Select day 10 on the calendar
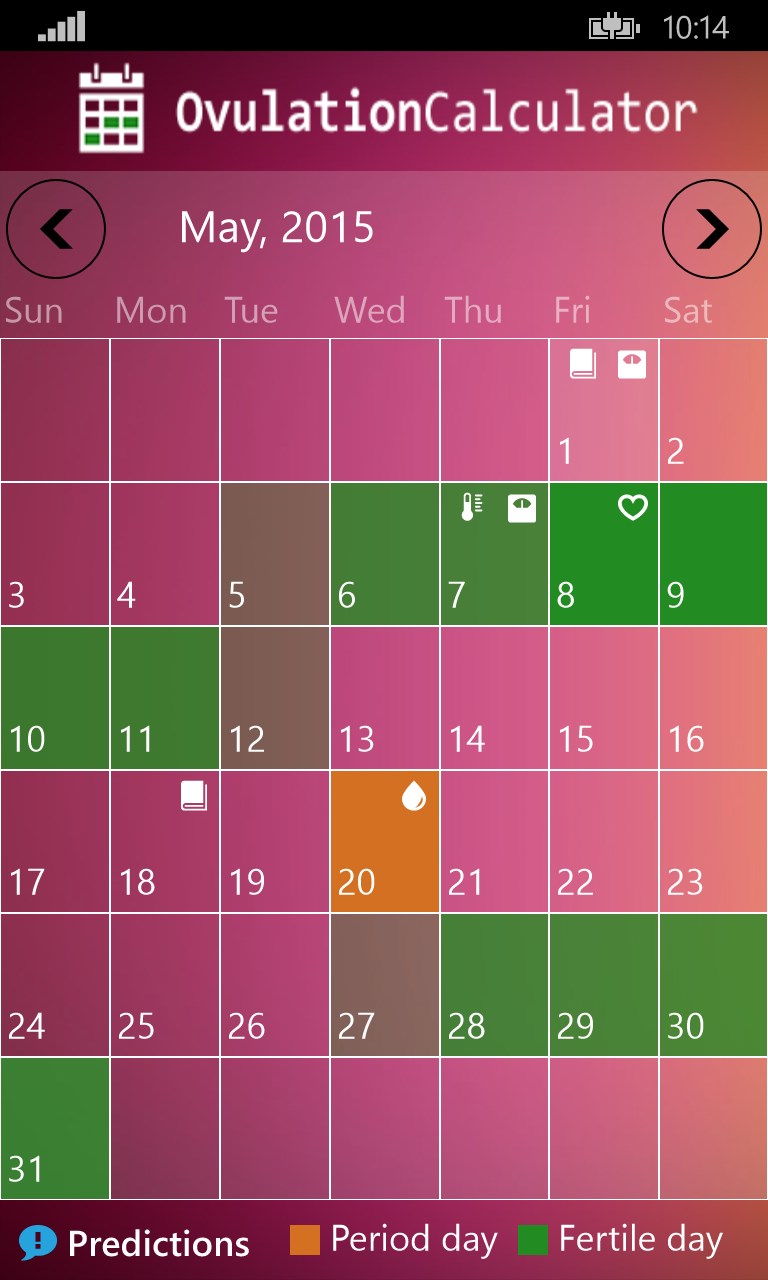The height and width of the screenshot is (1280, 768). tap(55, 698)
